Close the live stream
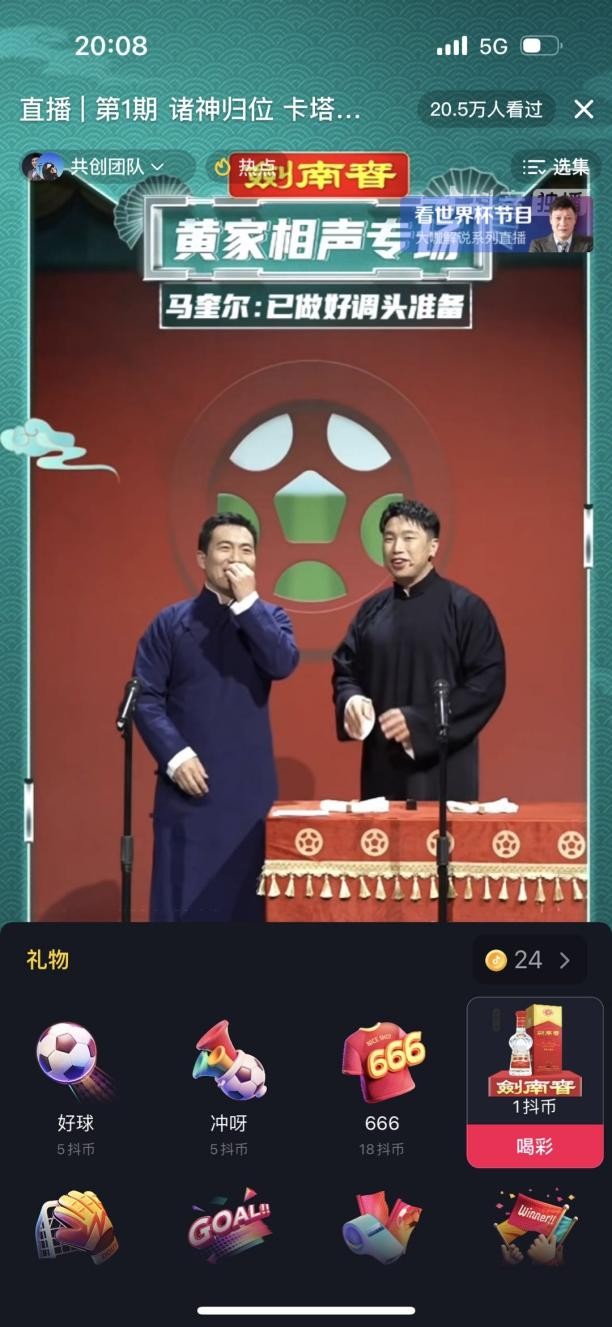 [x=583, y=109]
